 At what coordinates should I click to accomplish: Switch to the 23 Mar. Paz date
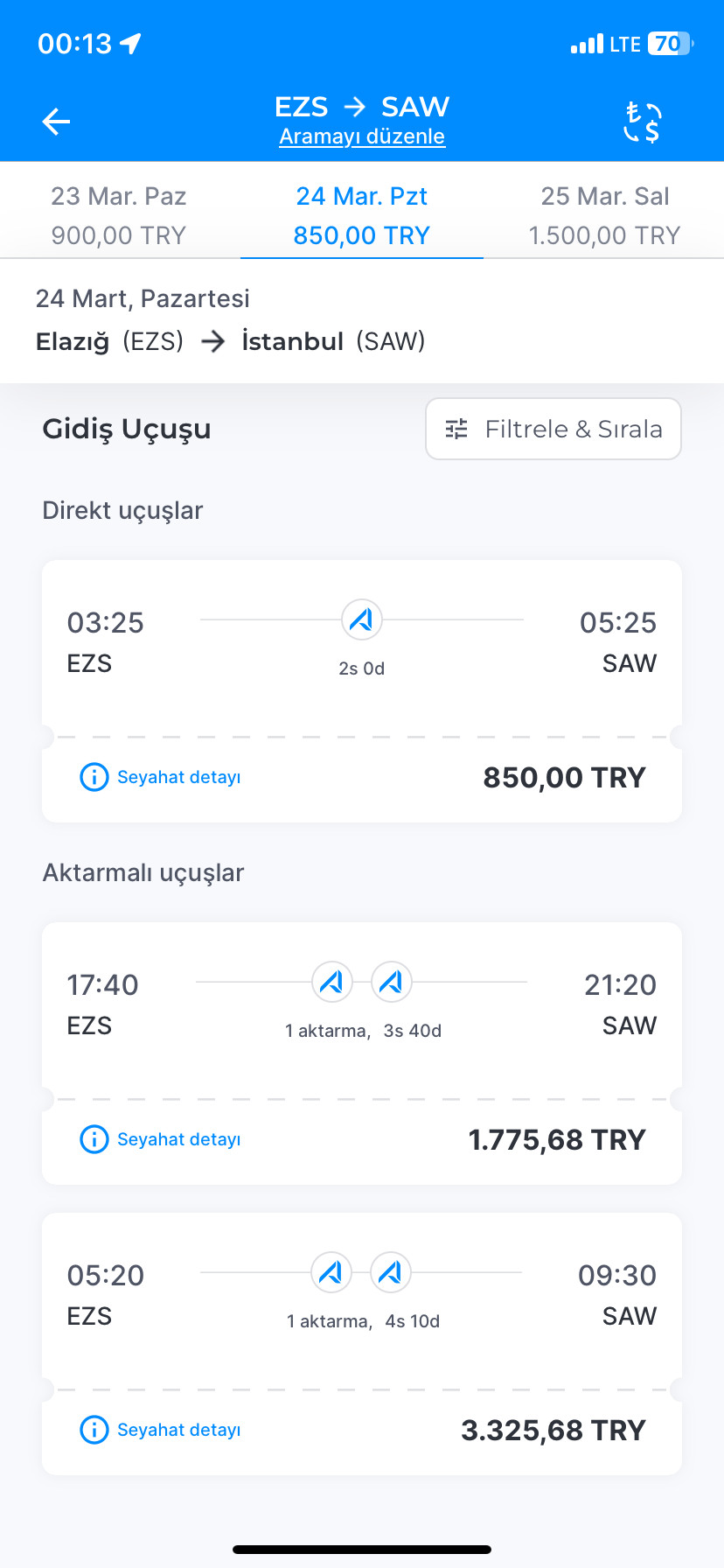pos(119,215)
